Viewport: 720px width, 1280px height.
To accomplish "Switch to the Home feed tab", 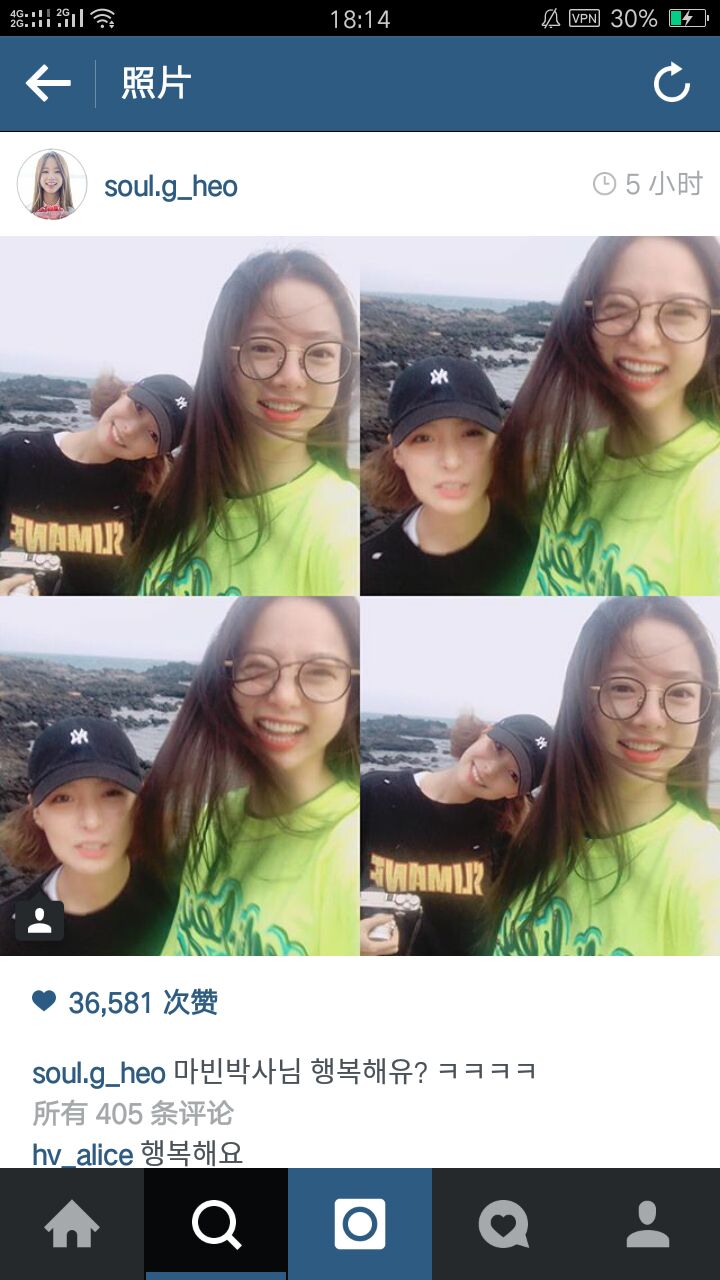I will [72, 1224].
